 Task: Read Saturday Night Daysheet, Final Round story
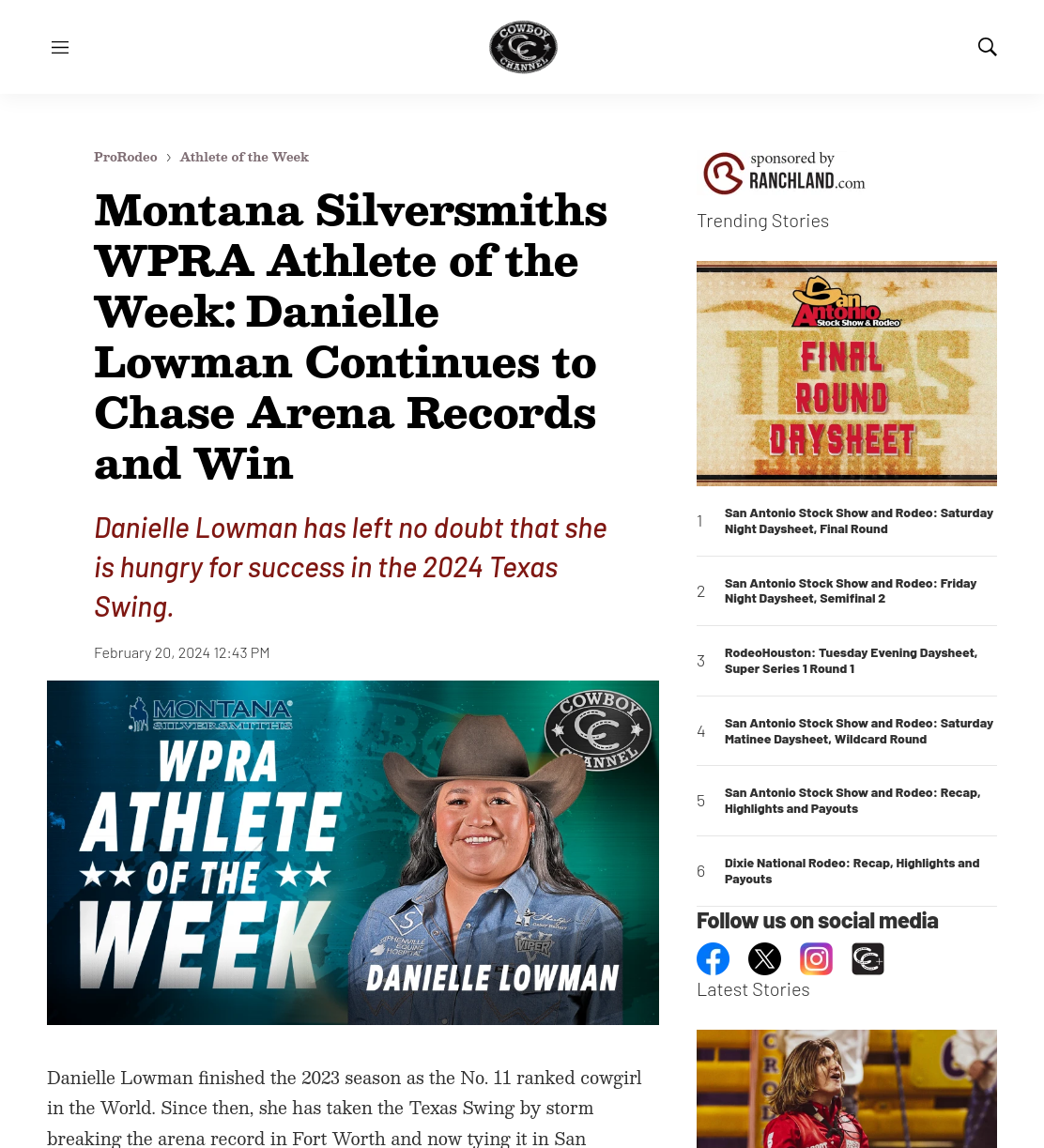pyautogui.click(x=859, y=521)
